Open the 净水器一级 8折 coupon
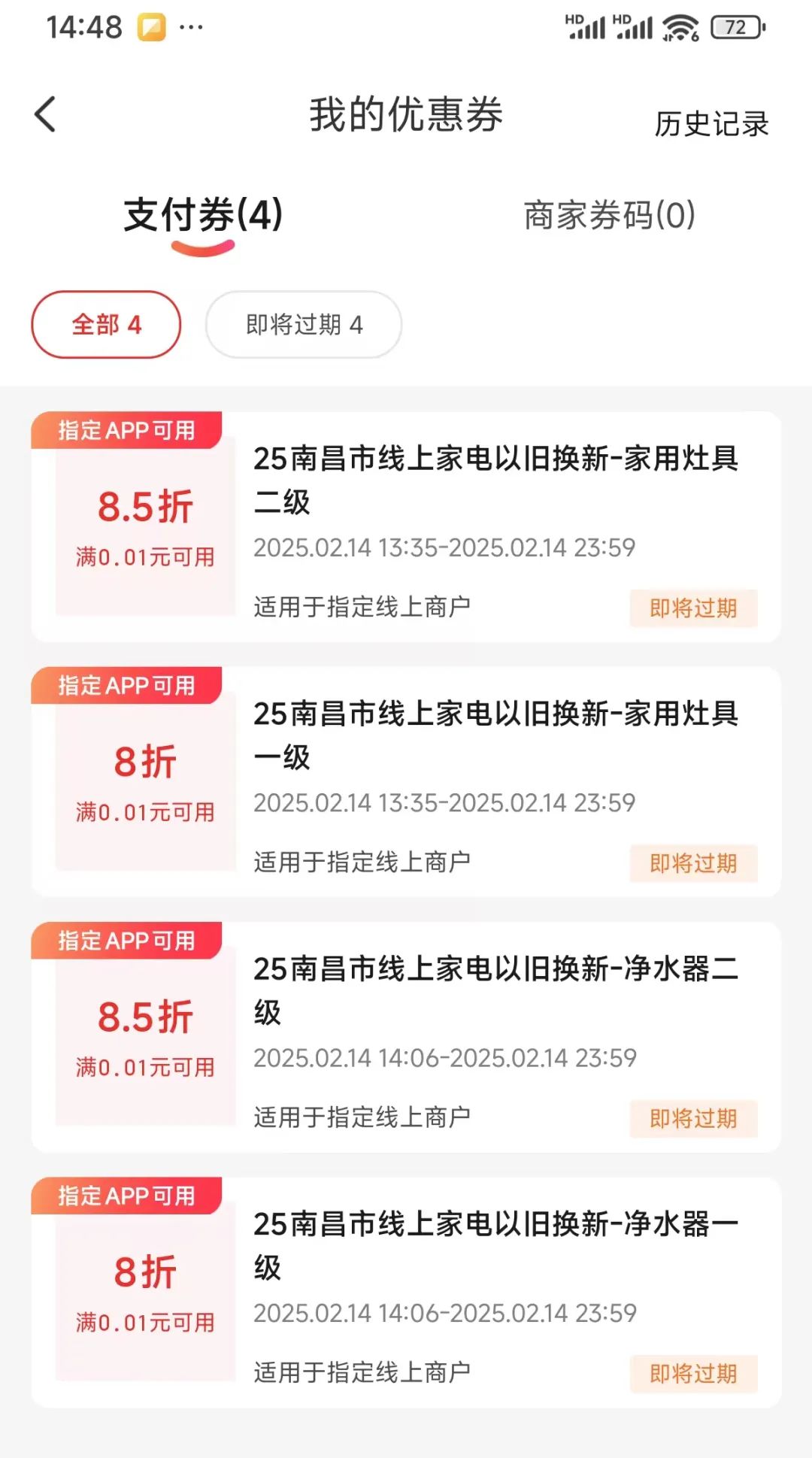Image resolution: width=812 pixels, height=1458 pixels. tap(406, 1293)
